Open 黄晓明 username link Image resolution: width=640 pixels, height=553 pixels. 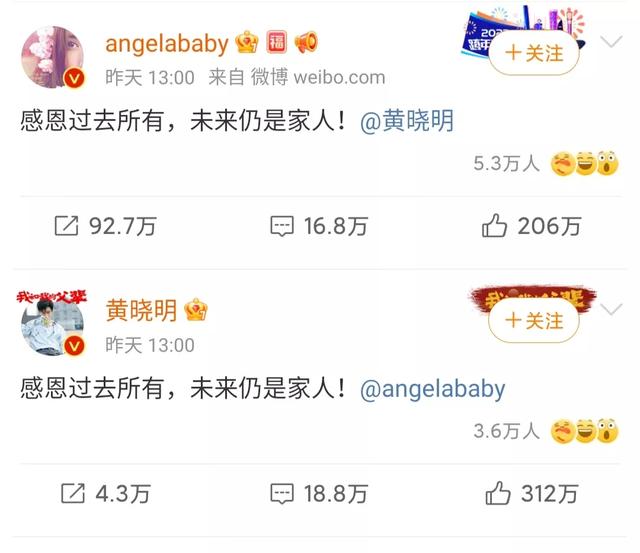(x=141, y=311)
